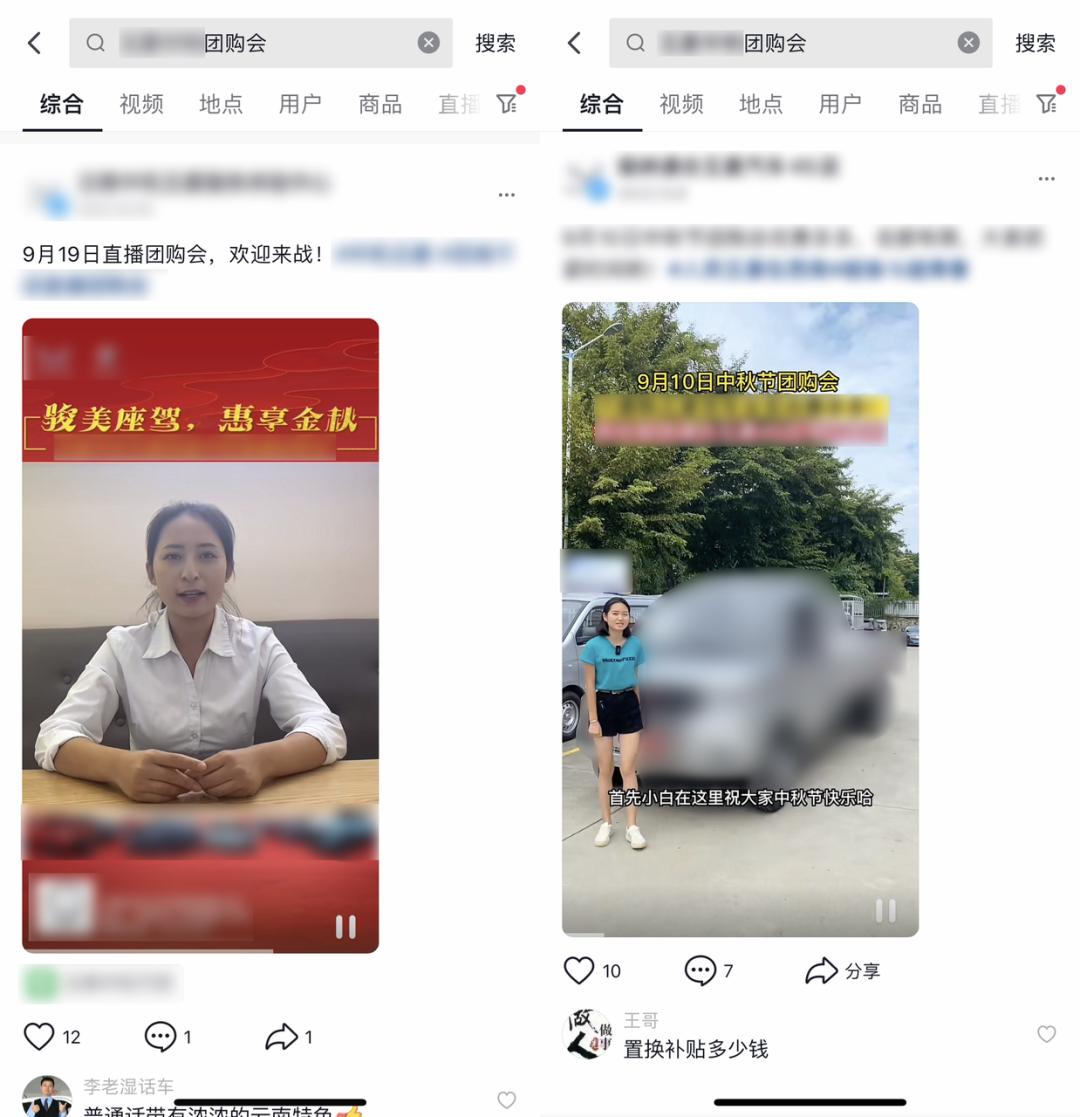The width and height of the screenshot is (1080, 1117).
Task: Pause the 骏美座驾，惠享金秋 video
Action: point(345,927)
